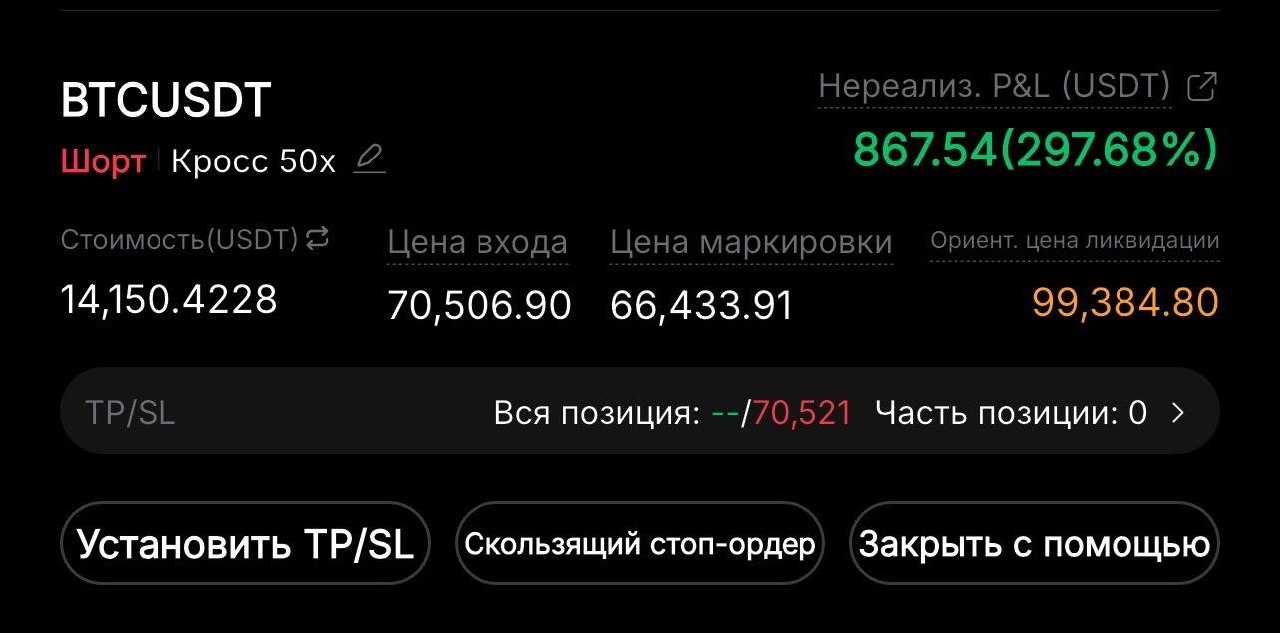Screen dimensions: 1280x633
Task: Switch the Стоимость(USDT) display unit
Action: [317, 238]
